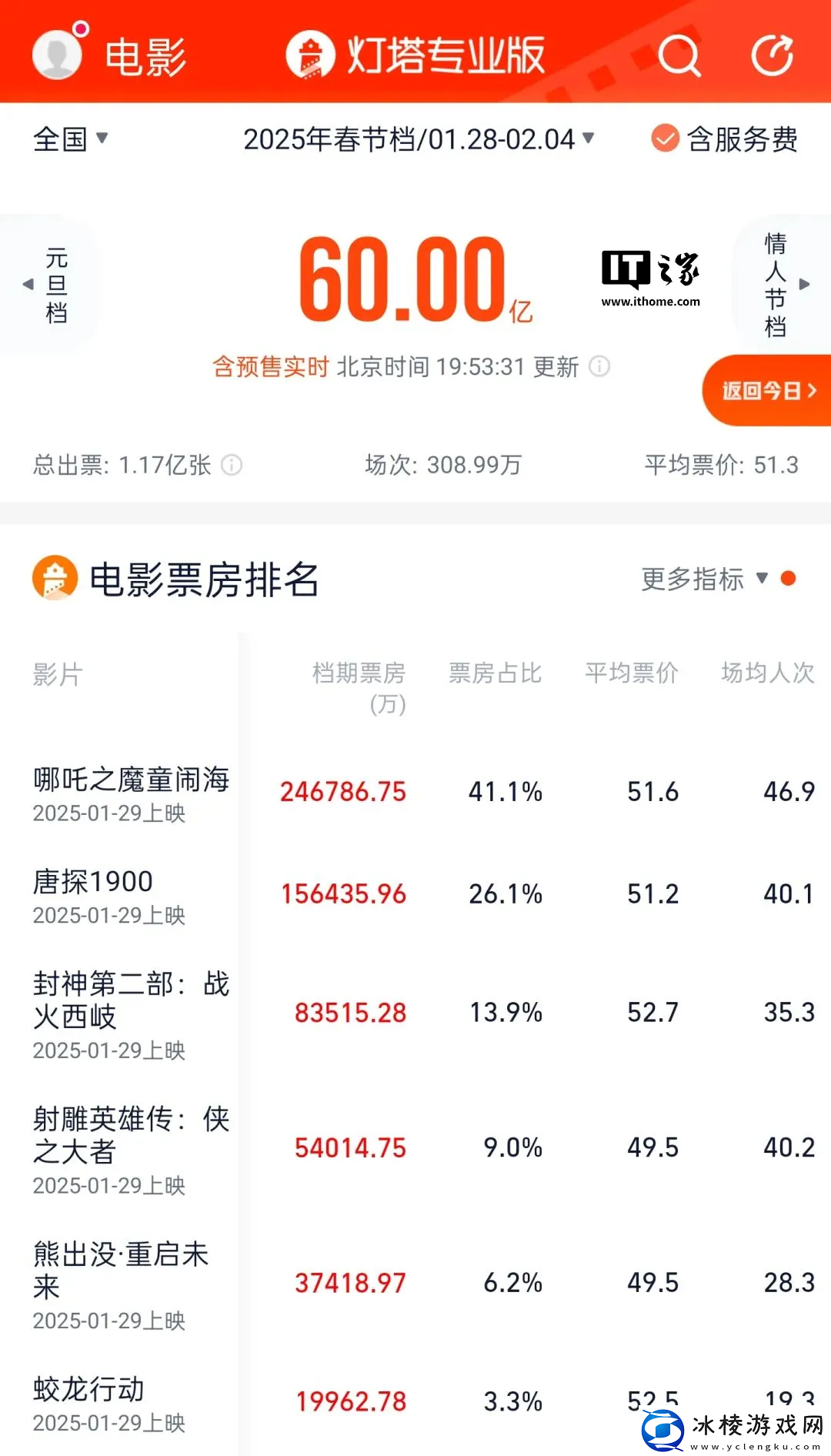Image resolution: width=831 pixels, height=1456 pixels.
Task: Toggle the 含服务费 option off
Action: 663,140
